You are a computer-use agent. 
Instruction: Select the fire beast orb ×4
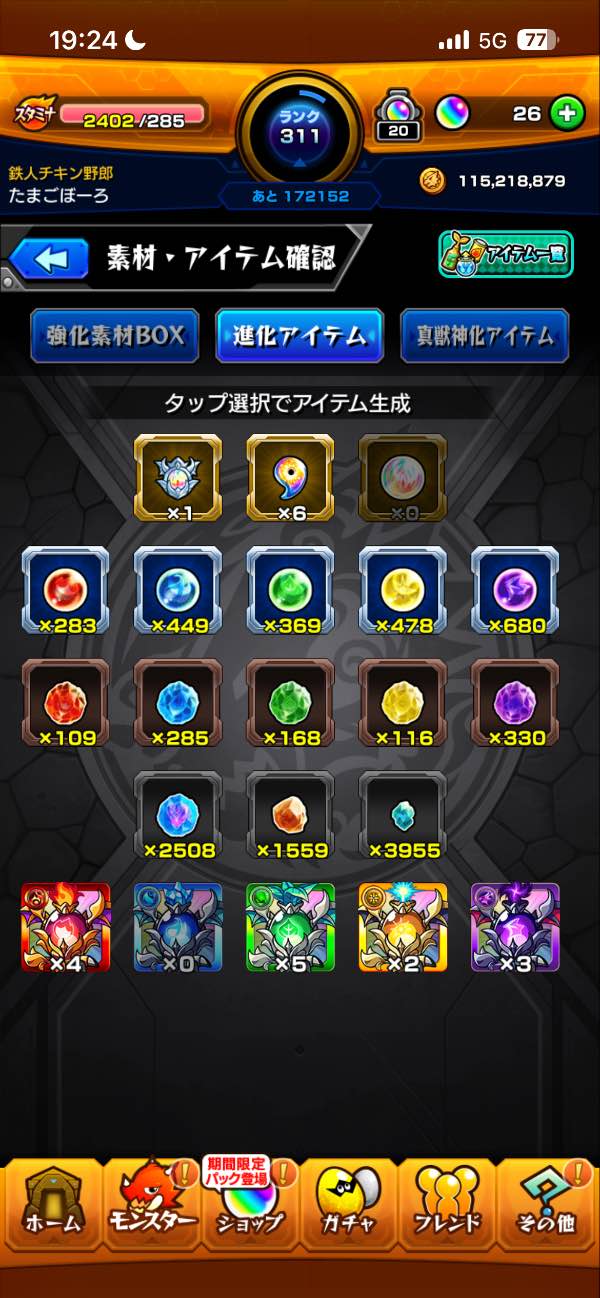tap(66, 927)
